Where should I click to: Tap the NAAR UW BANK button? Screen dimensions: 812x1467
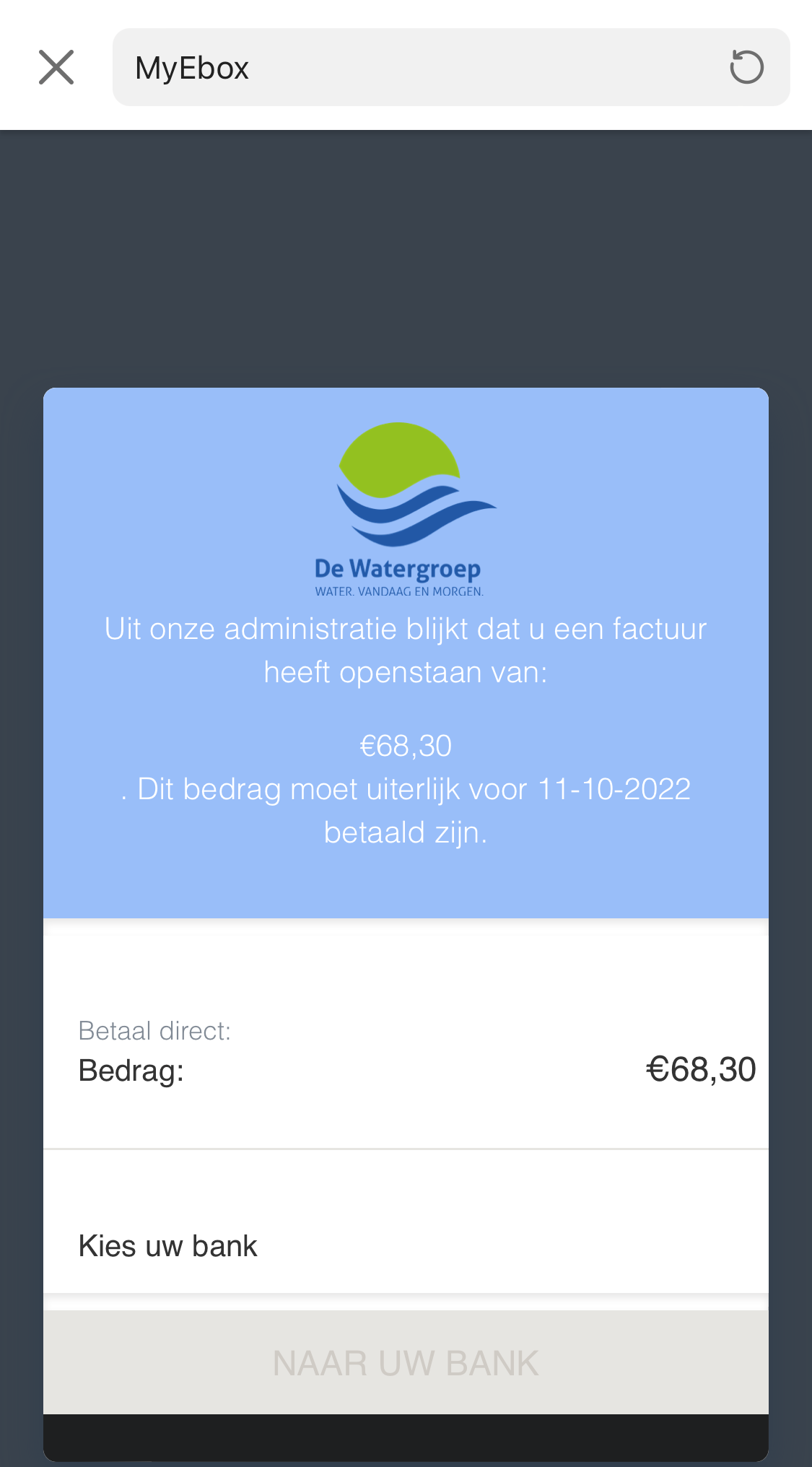click(x=406, y=1362)
